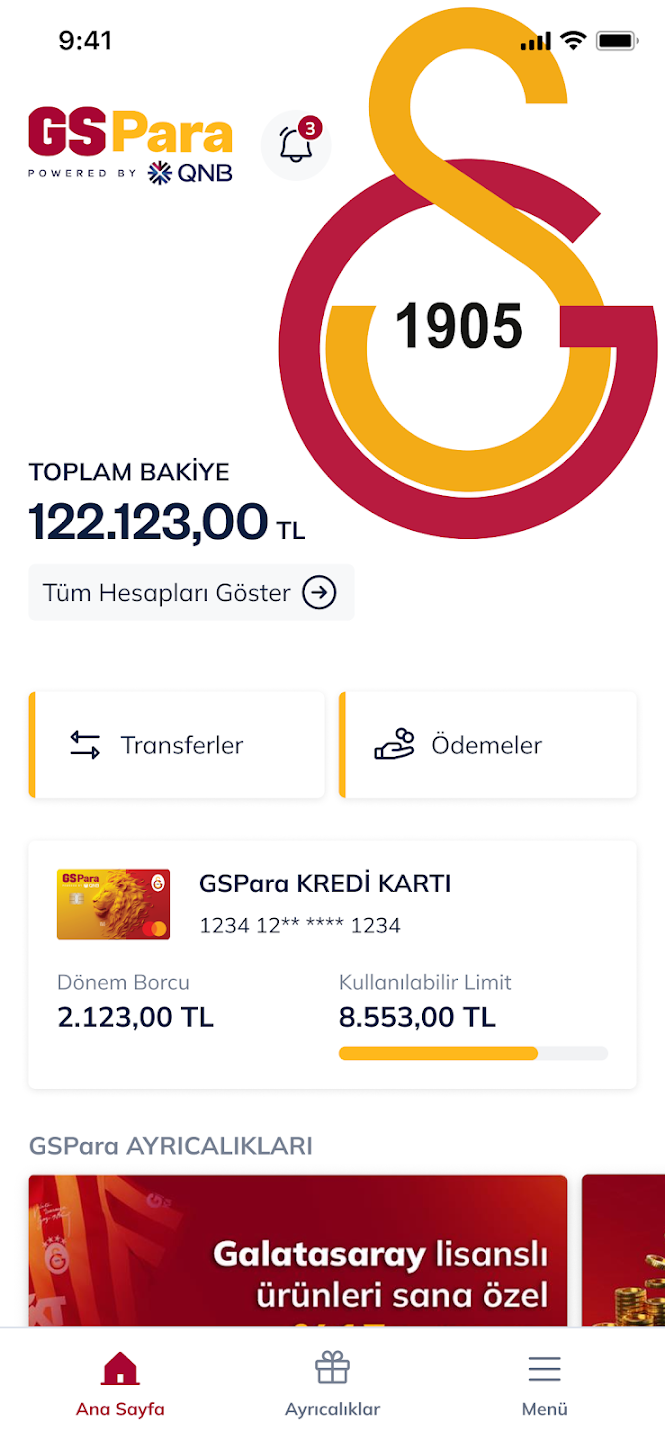Open Ödemeler
The height and width of the screenshot is (1440, 665).
tap(488, 745)
